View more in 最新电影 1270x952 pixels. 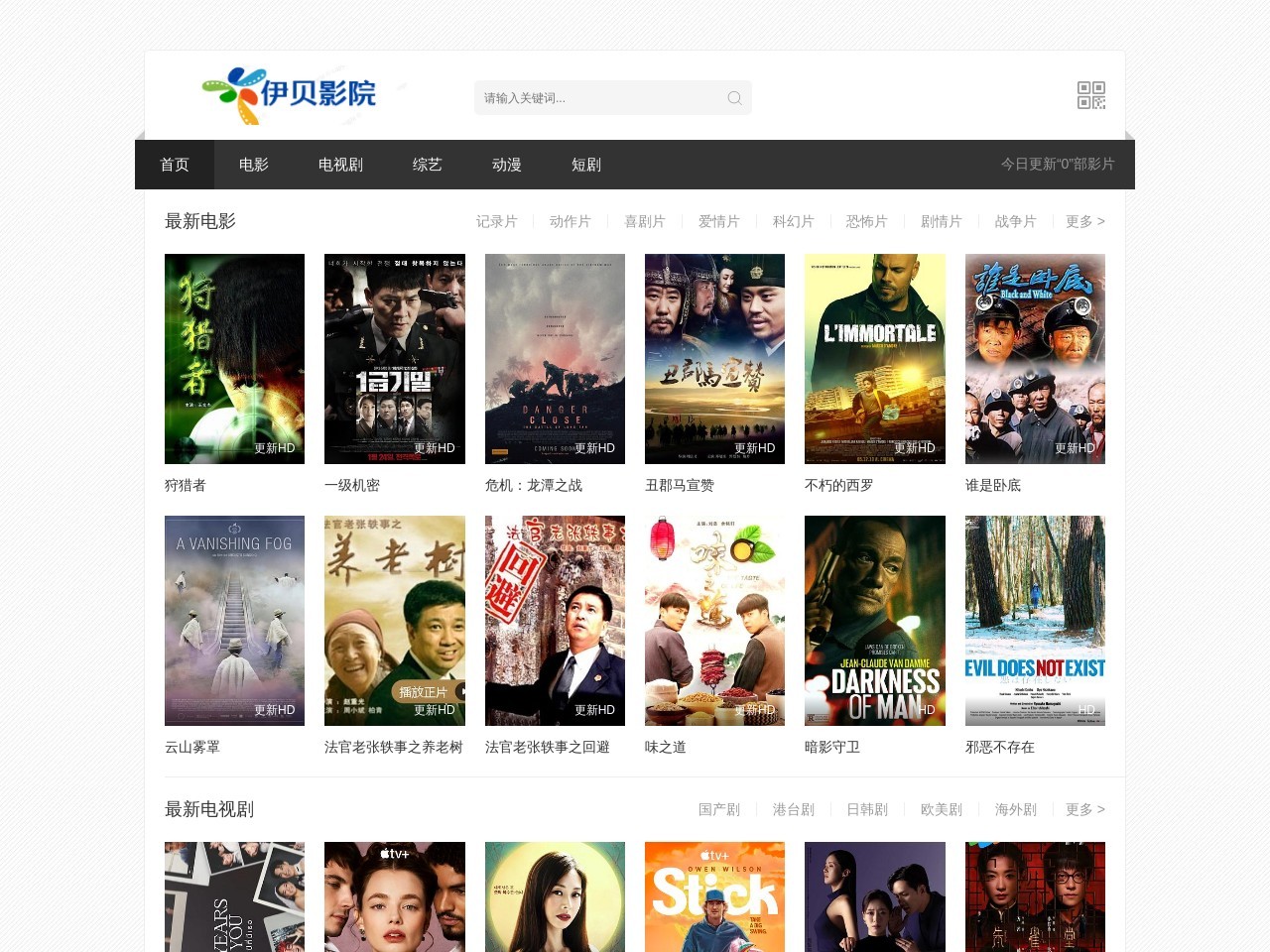(1084, 221)
